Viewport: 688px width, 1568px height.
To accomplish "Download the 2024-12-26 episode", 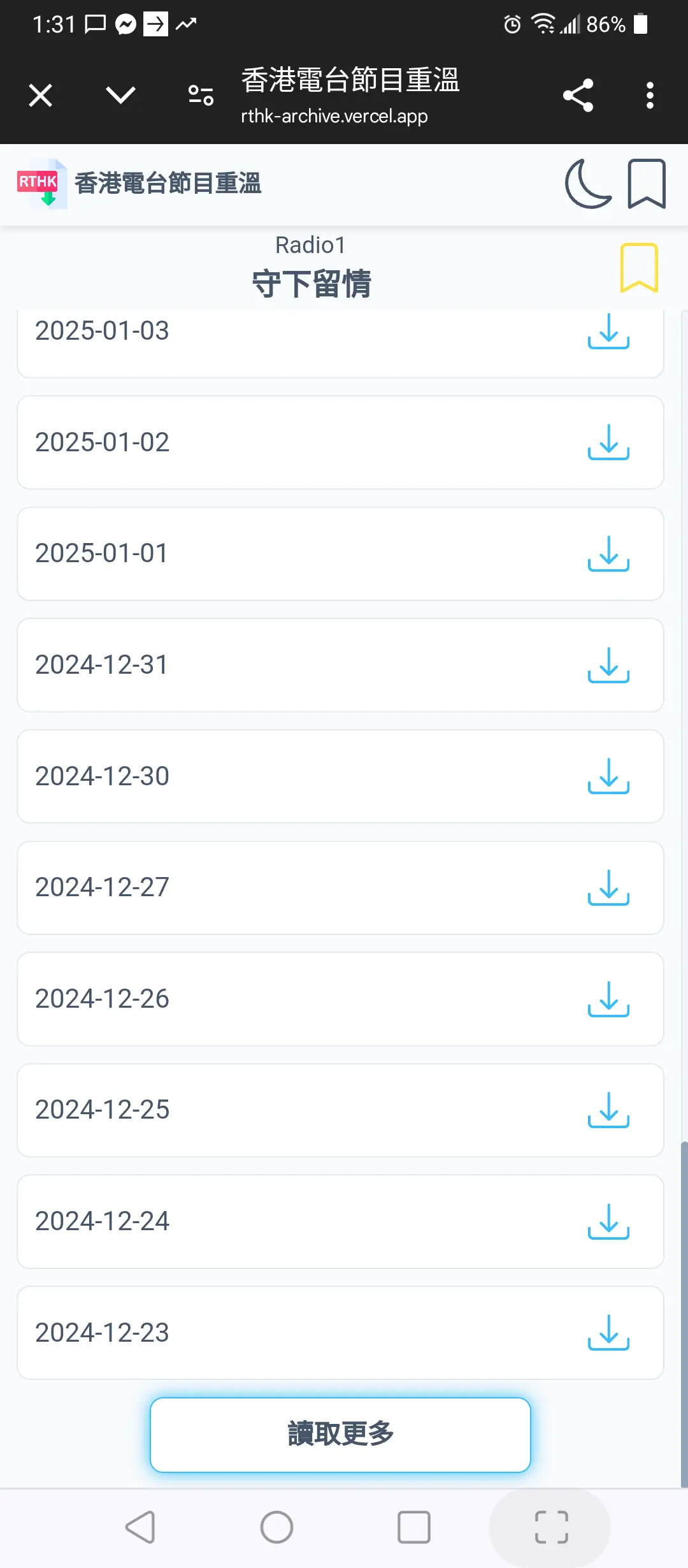I will tap(608, 998).
